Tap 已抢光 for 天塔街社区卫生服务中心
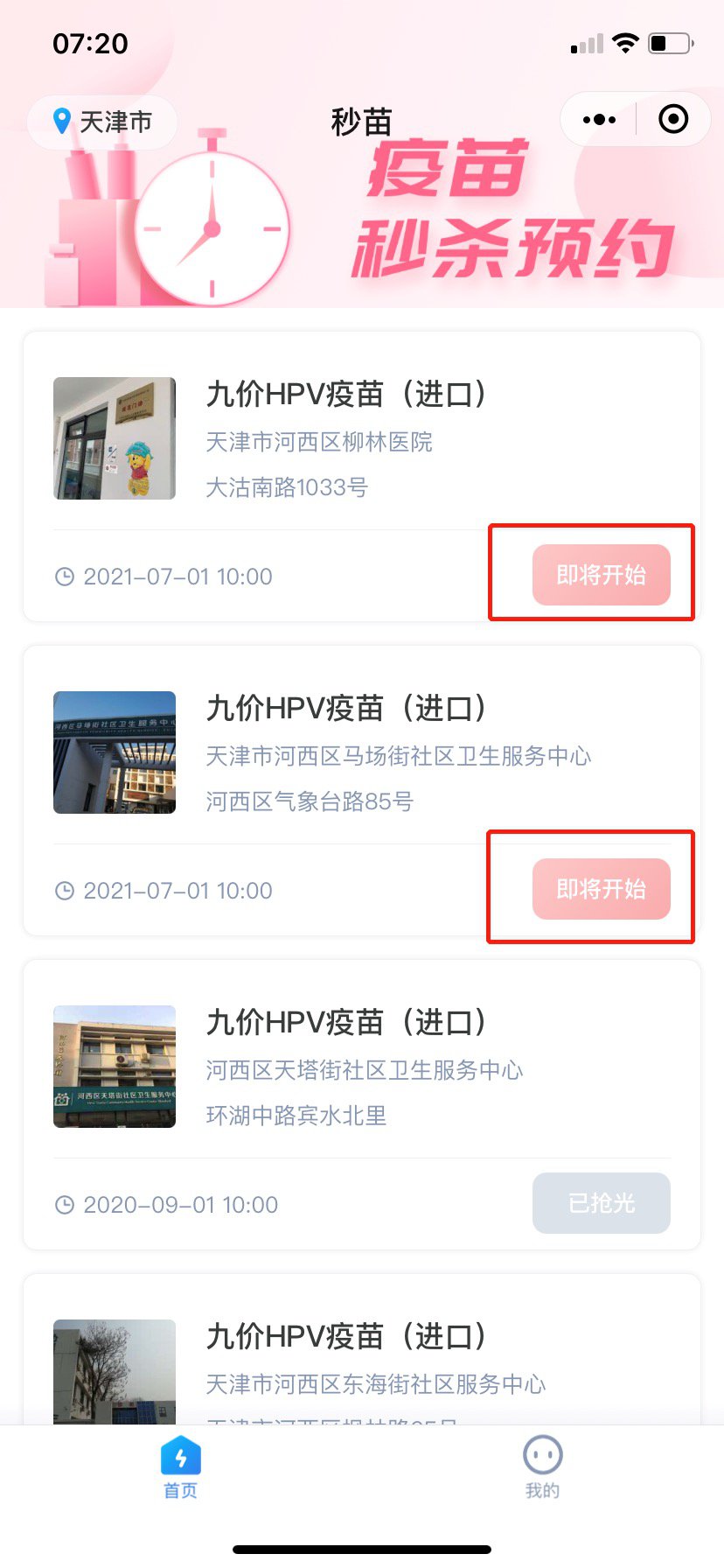 coord(601,1203)
